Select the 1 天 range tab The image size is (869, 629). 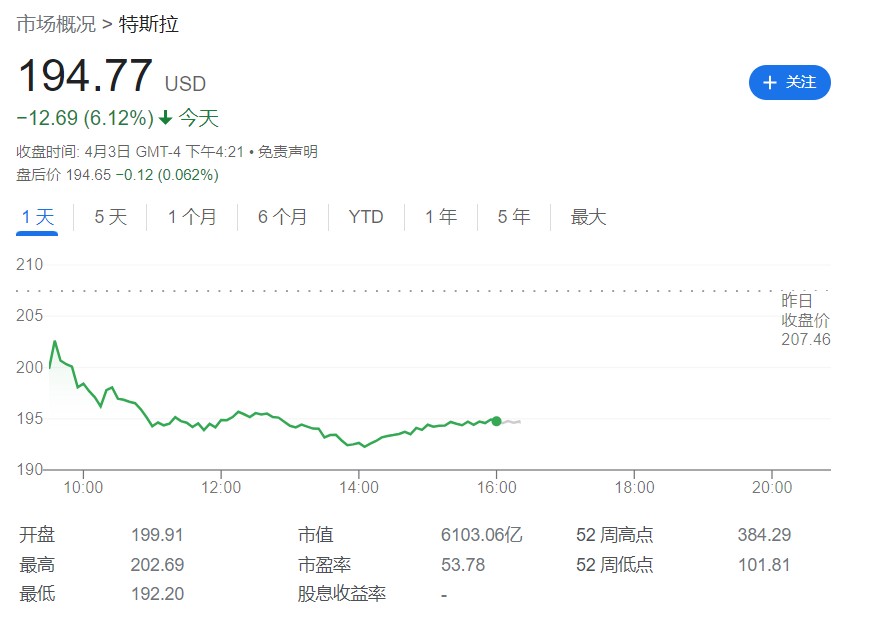pyautogui.click(x=37, y=217)
